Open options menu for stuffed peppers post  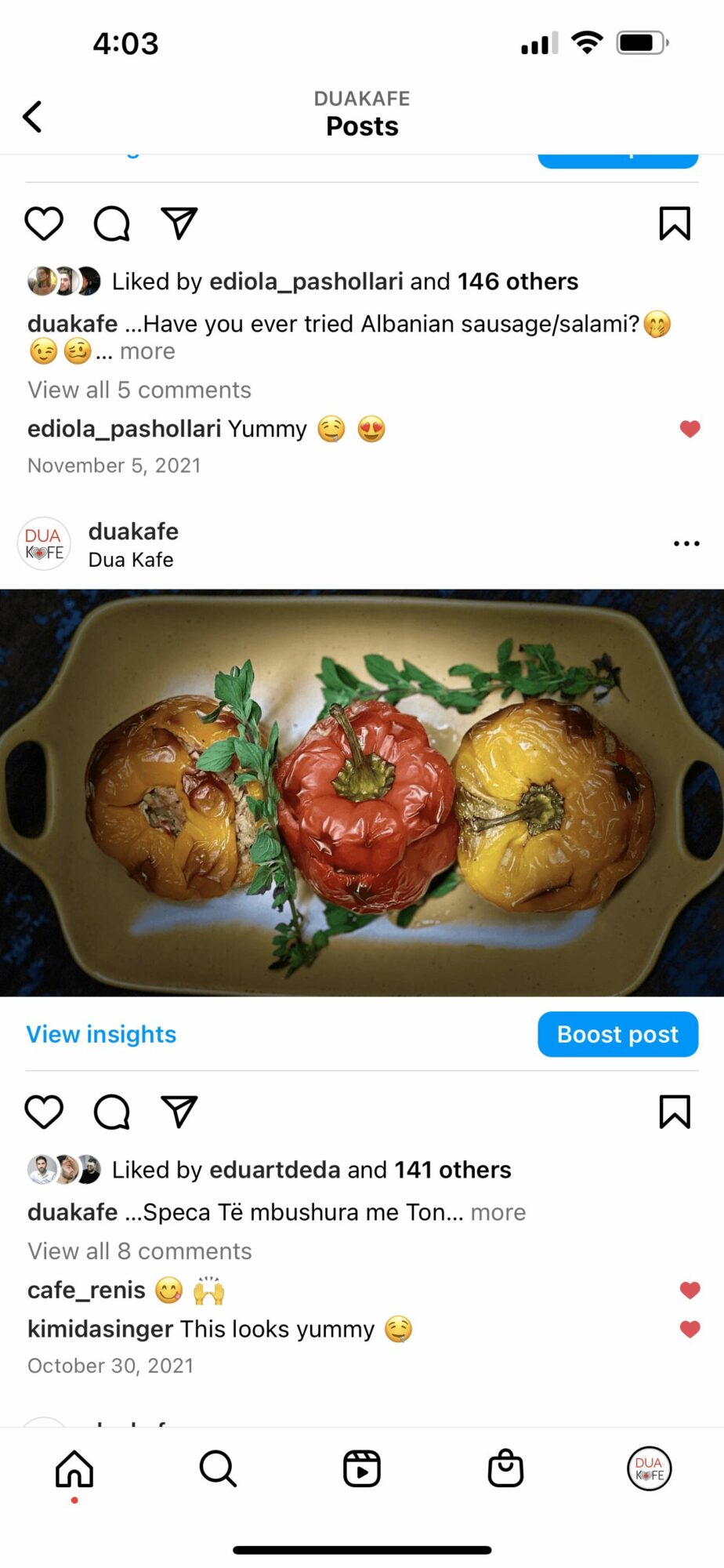point(686,543)
